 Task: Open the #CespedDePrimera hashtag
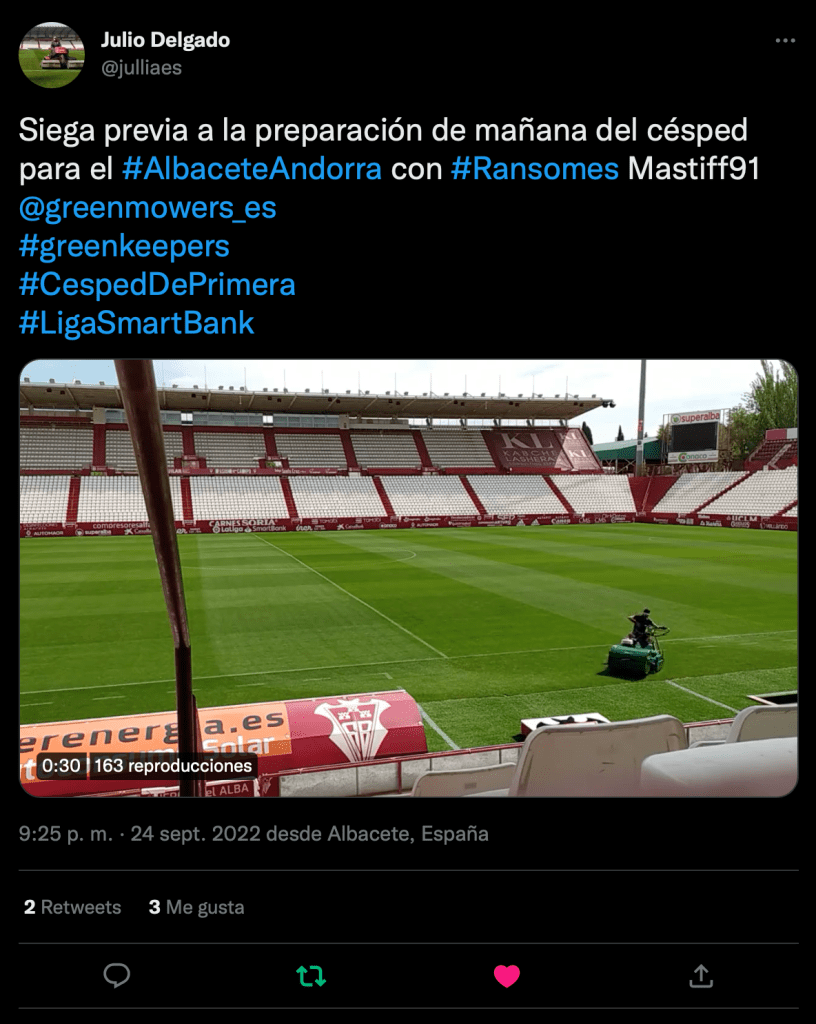(157, 285)
